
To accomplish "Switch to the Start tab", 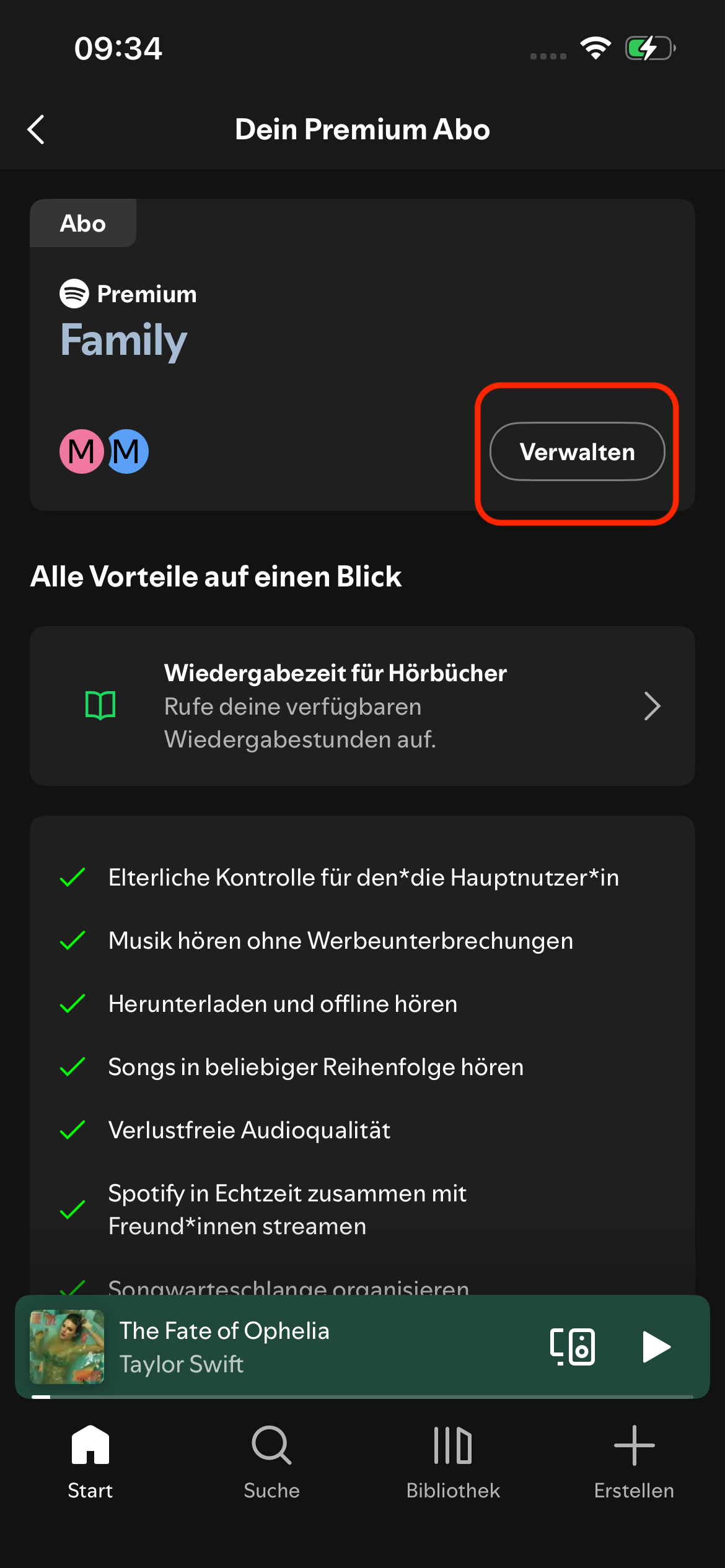I will (x=90, y=1461).
